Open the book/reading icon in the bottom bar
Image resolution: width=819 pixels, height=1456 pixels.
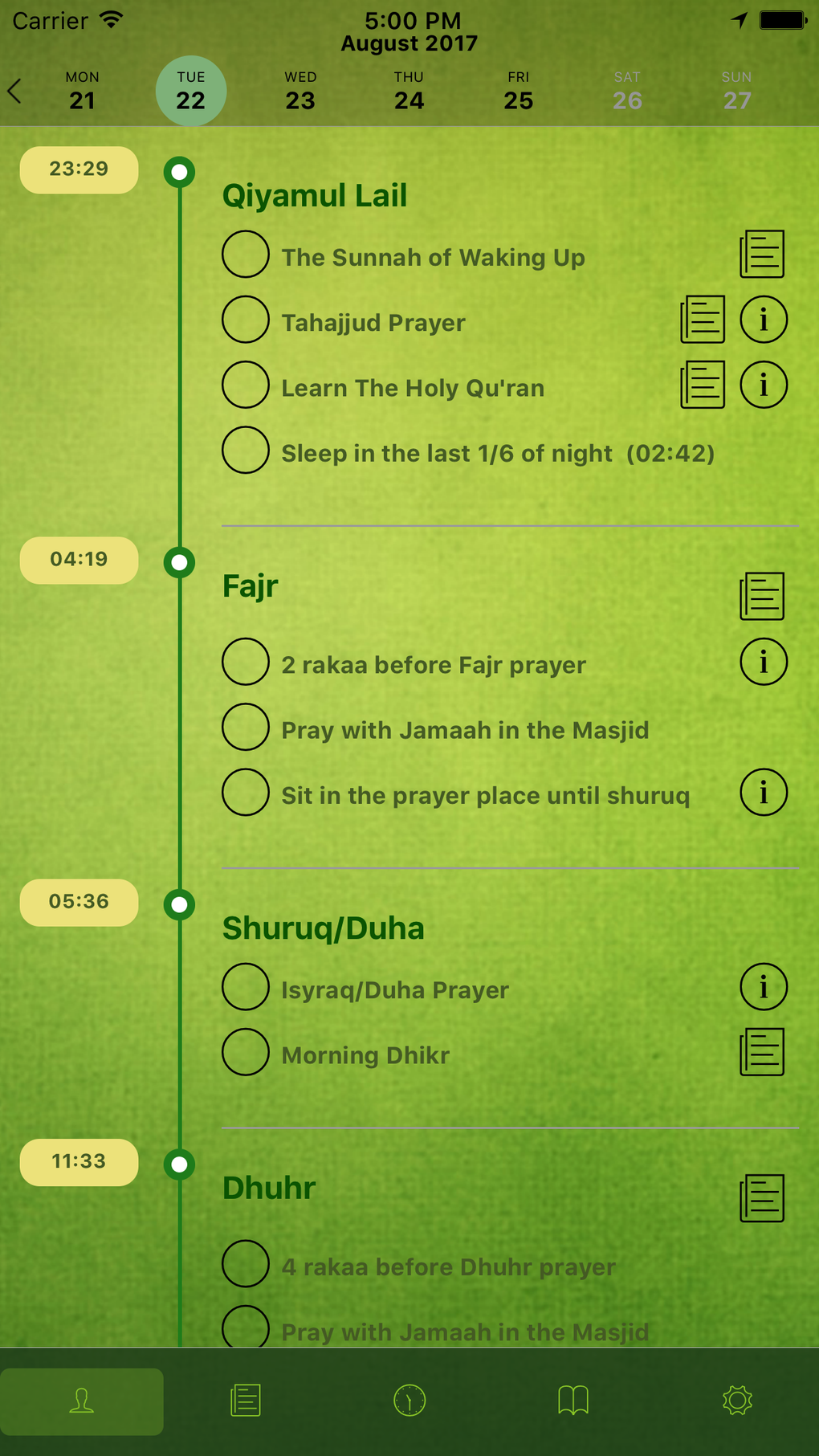573,1399
